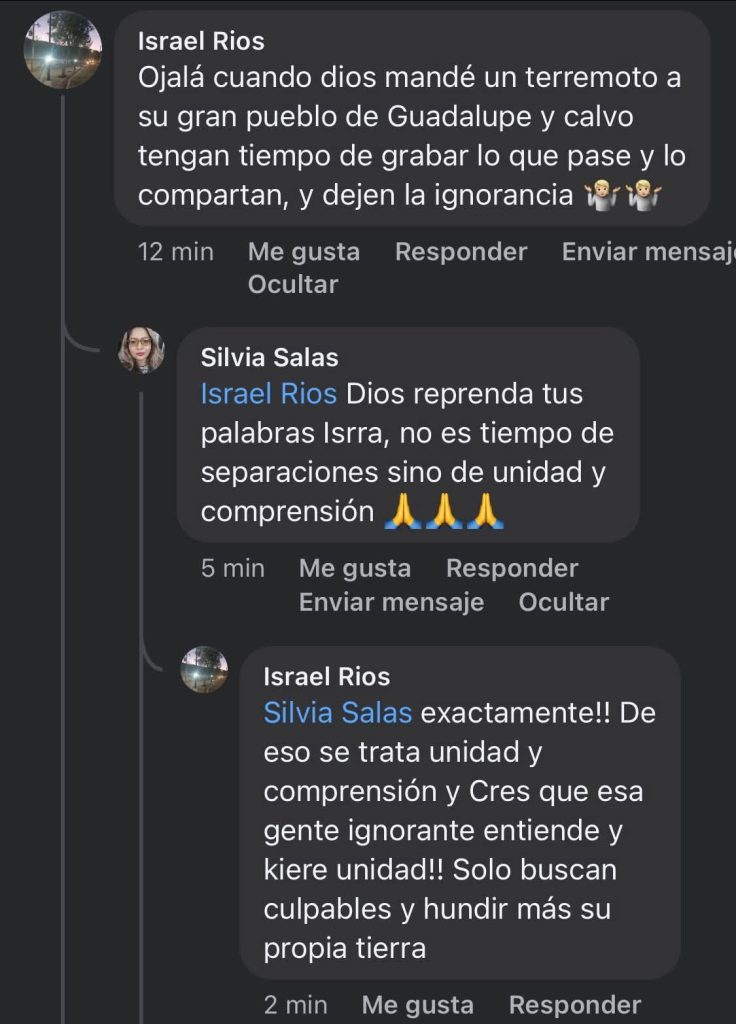736x1024 pixels.
Task: Like Israel Rios's 2 min reply
Action: point(417,1004)
